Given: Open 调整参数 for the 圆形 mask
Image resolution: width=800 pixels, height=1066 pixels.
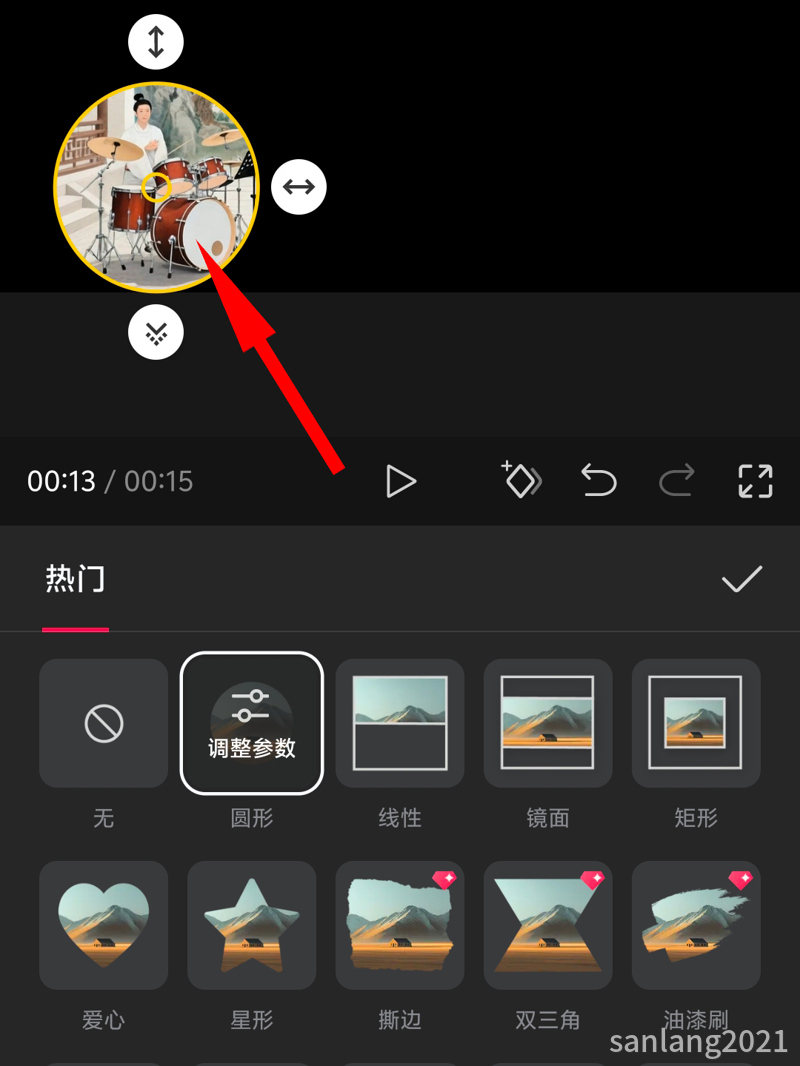Looking at the screenshot, I should coord(252,723).
